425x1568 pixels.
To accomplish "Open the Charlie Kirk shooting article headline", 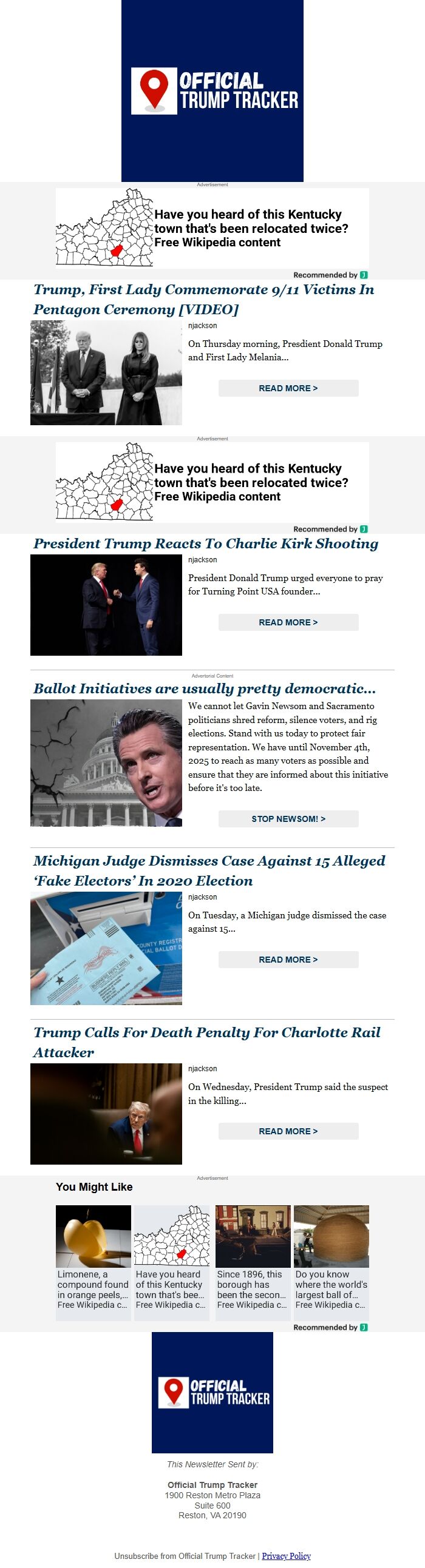I will click(205, 543).
